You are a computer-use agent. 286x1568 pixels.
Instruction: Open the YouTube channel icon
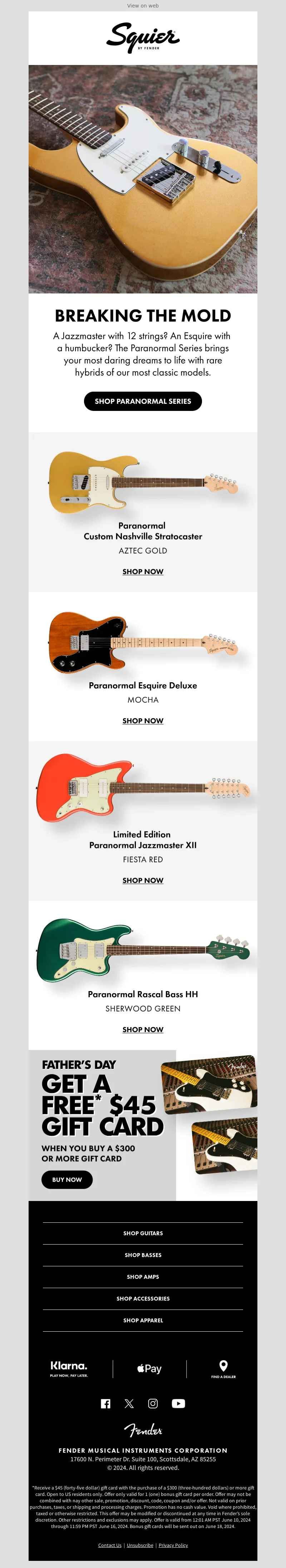pos(178,1404)
